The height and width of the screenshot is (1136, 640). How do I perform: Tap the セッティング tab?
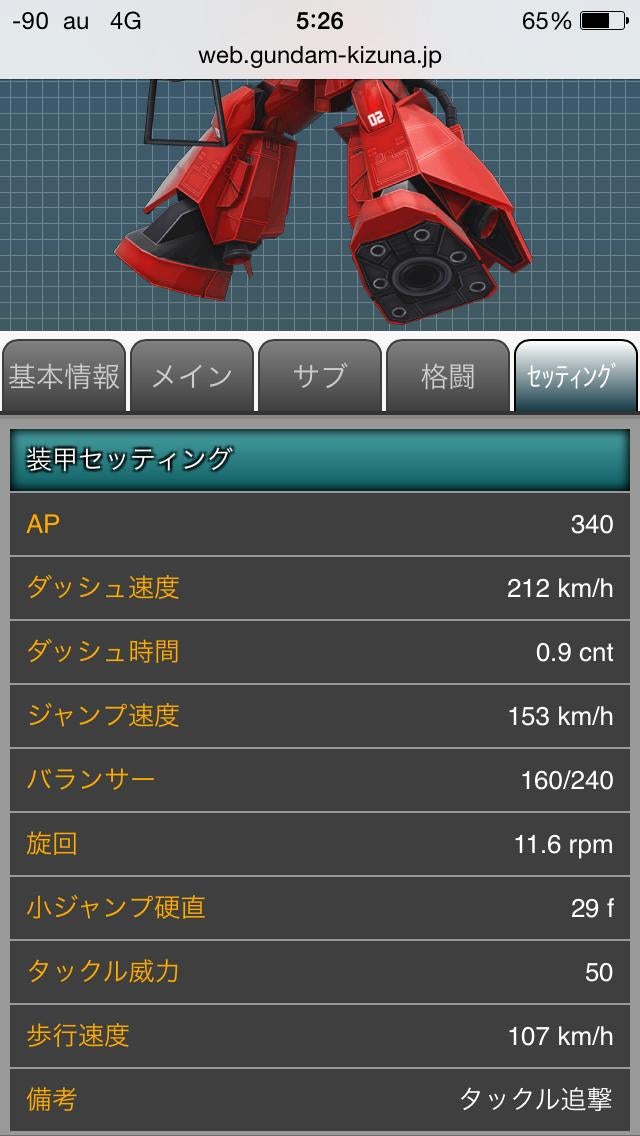[576, 376]
